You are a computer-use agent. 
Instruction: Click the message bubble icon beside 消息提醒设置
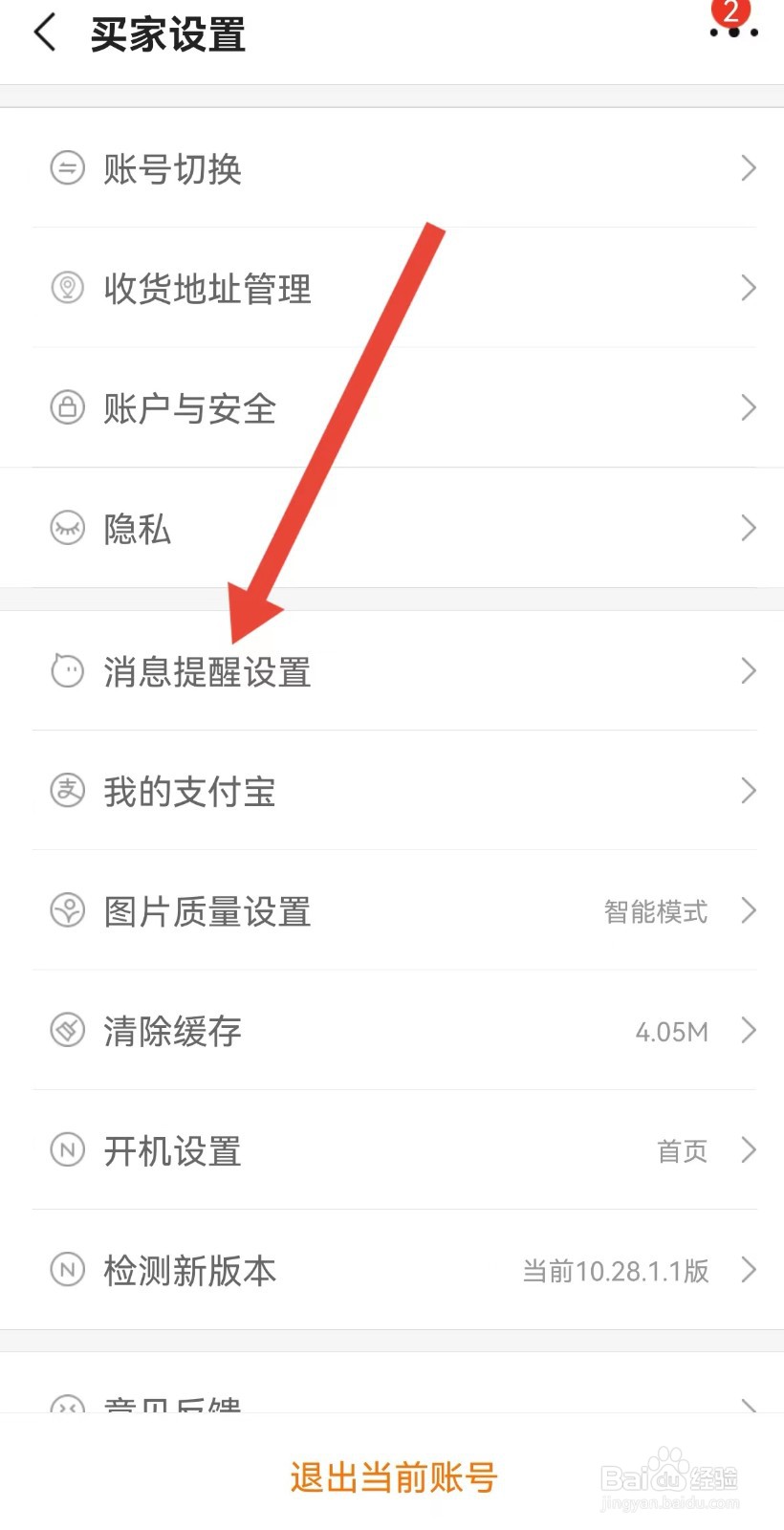tap(67, 671)
